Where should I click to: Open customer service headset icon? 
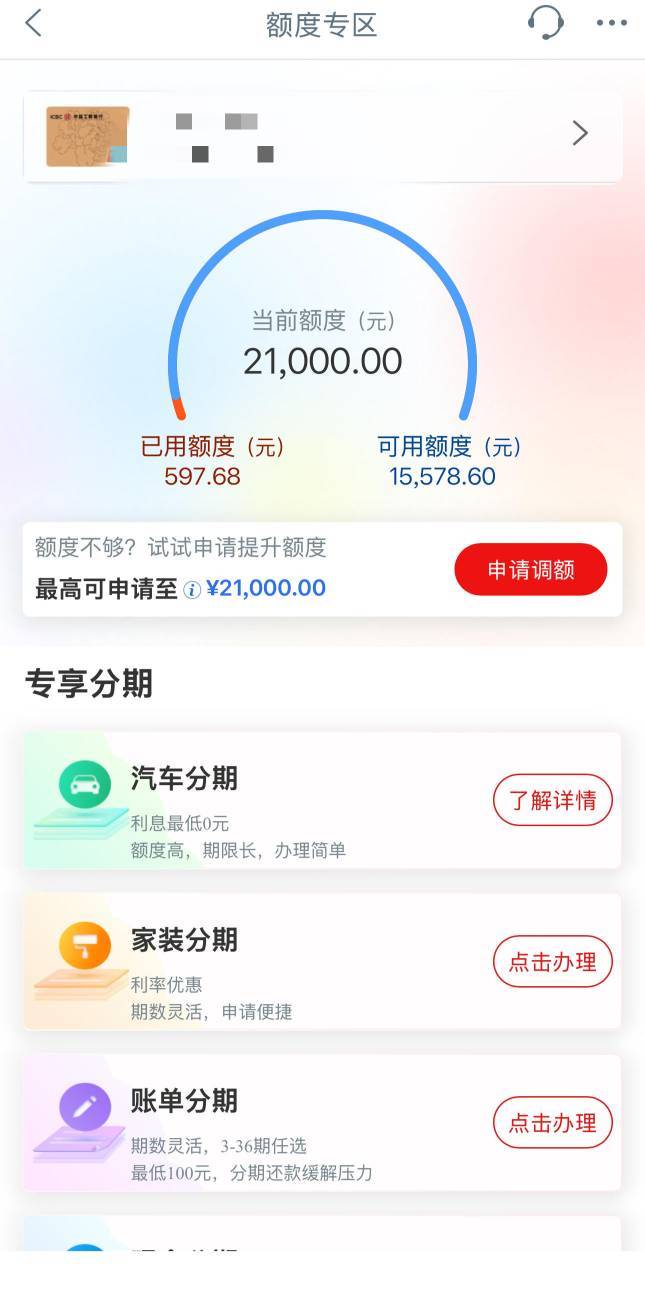(545, 22)
